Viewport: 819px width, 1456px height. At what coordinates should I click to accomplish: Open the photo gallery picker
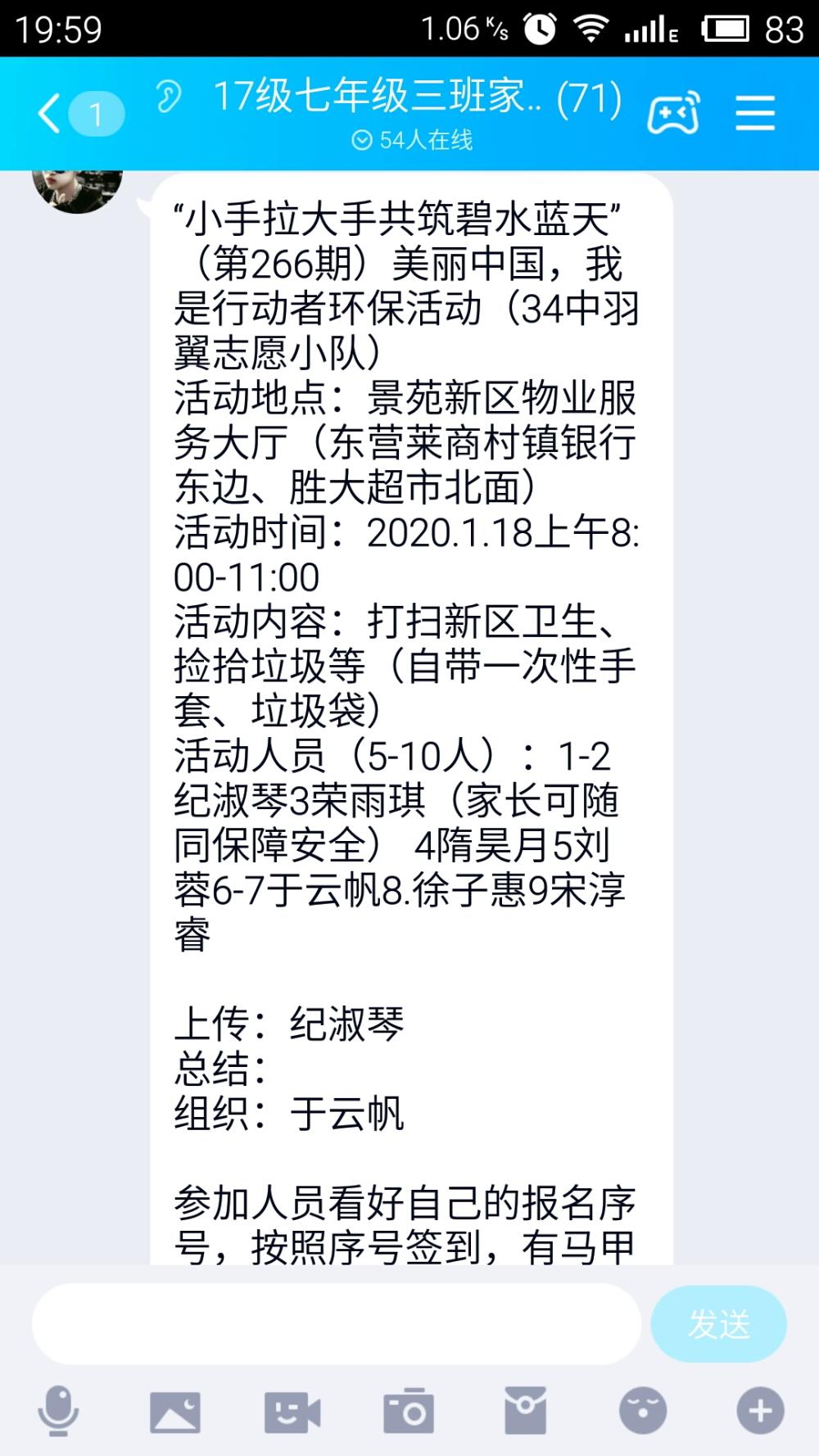click(175, 1411)
